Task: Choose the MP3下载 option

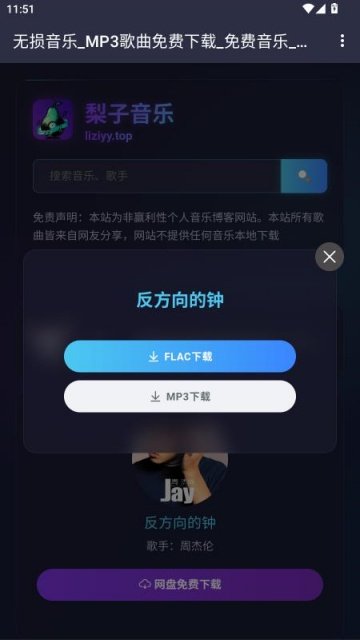Action: (180, 396)
